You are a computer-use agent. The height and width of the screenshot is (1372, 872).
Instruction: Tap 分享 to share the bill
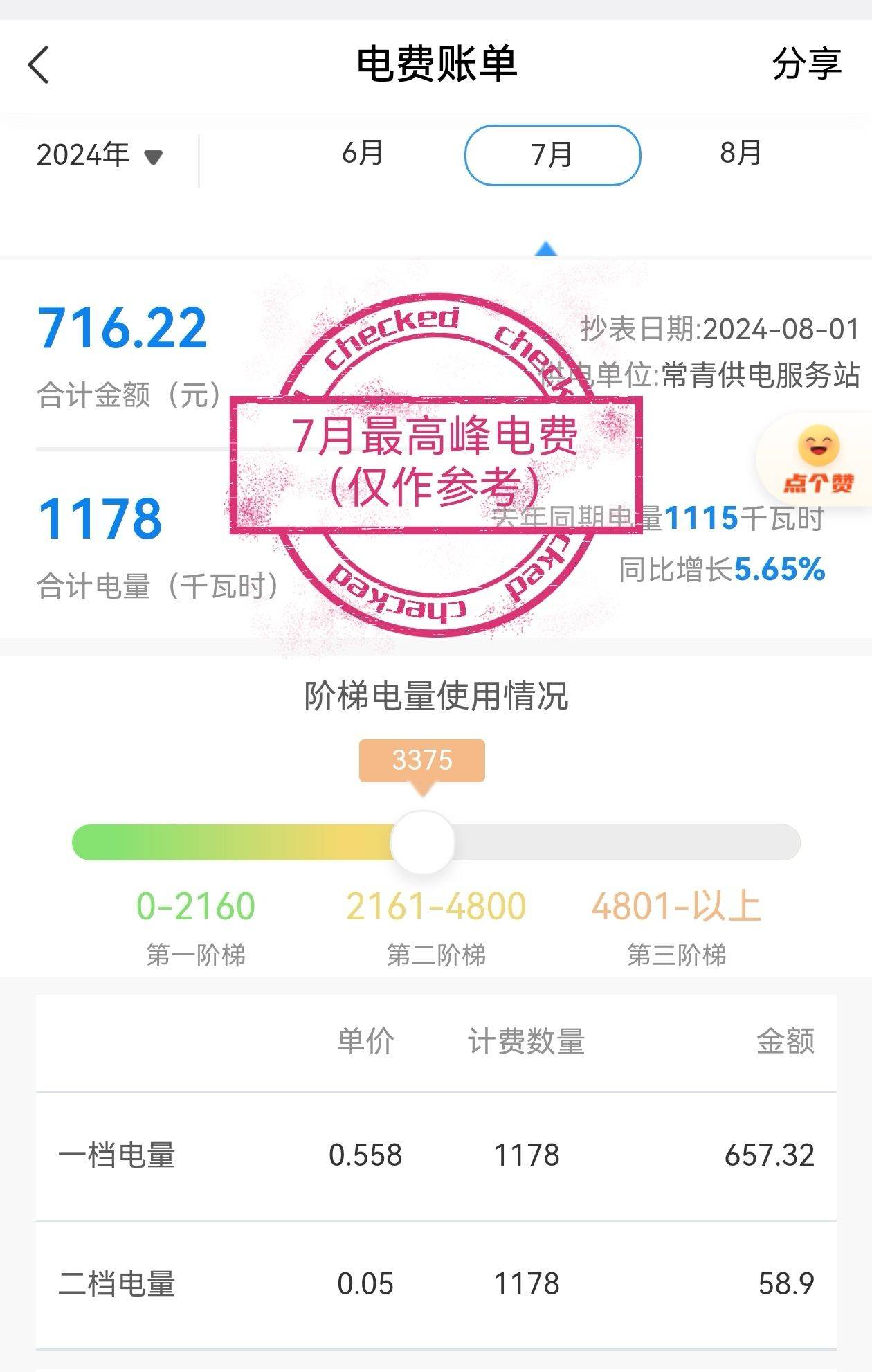[806, 64]
